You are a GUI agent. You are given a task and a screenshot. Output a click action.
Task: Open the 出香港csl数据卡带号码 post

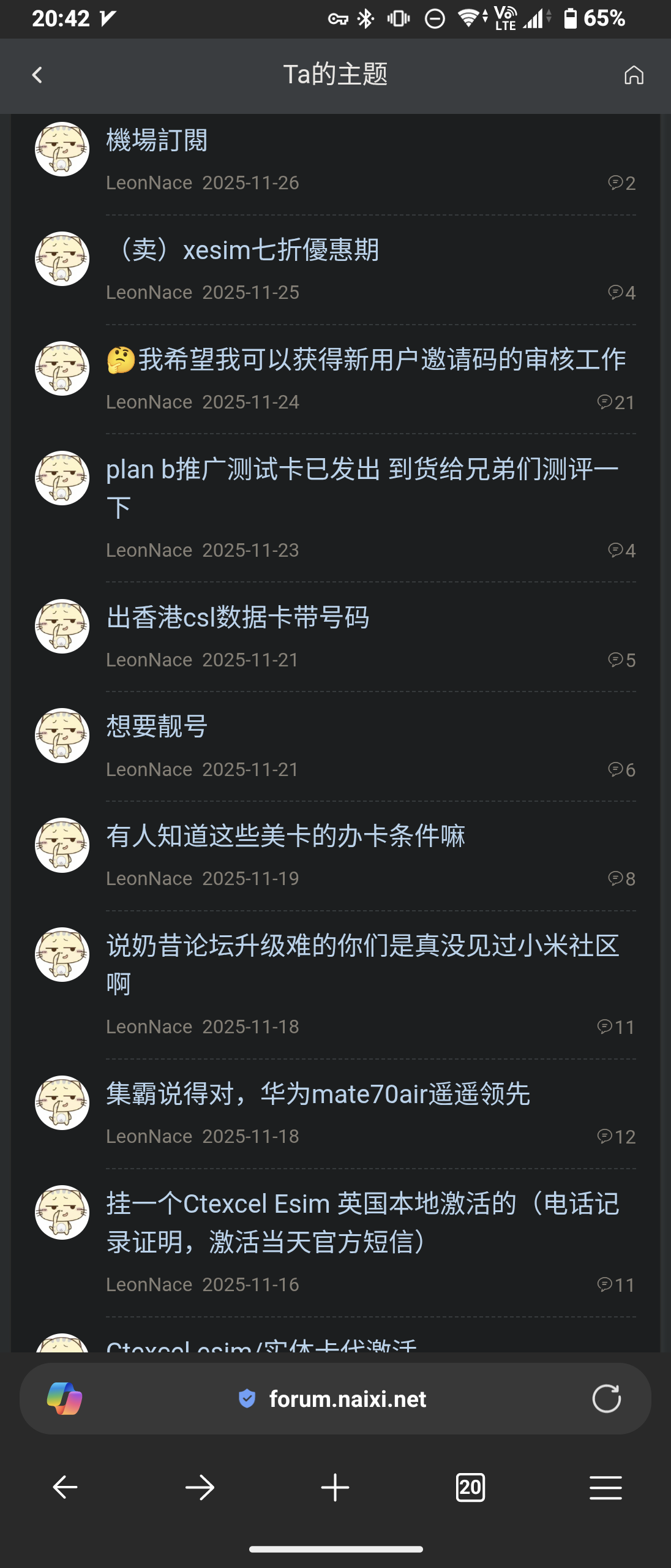pyautogui.click(x=238, y=617)
